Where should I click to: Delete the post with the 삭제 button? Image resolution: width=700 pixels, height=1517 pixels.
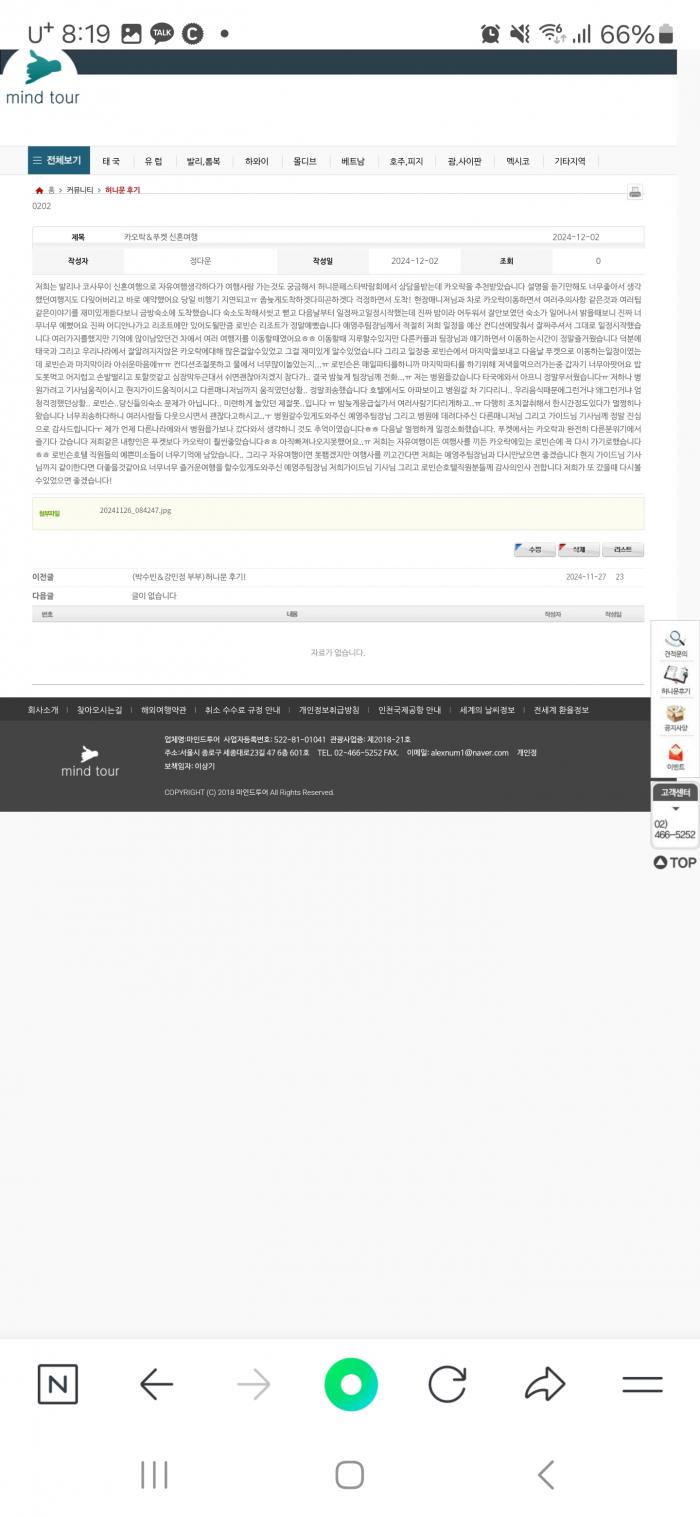[x=579, y=550]
